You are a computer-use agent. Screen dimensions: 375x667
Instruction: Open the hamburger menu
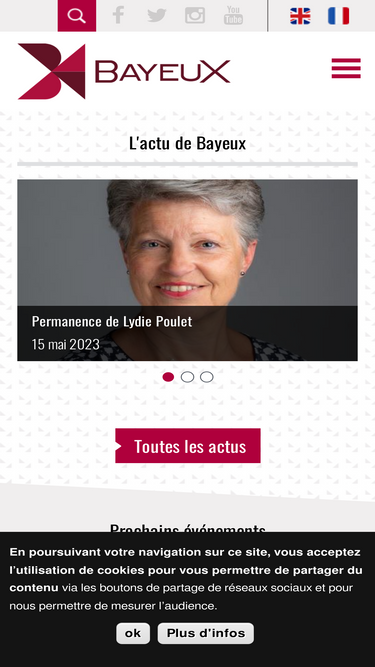[346, 68]
